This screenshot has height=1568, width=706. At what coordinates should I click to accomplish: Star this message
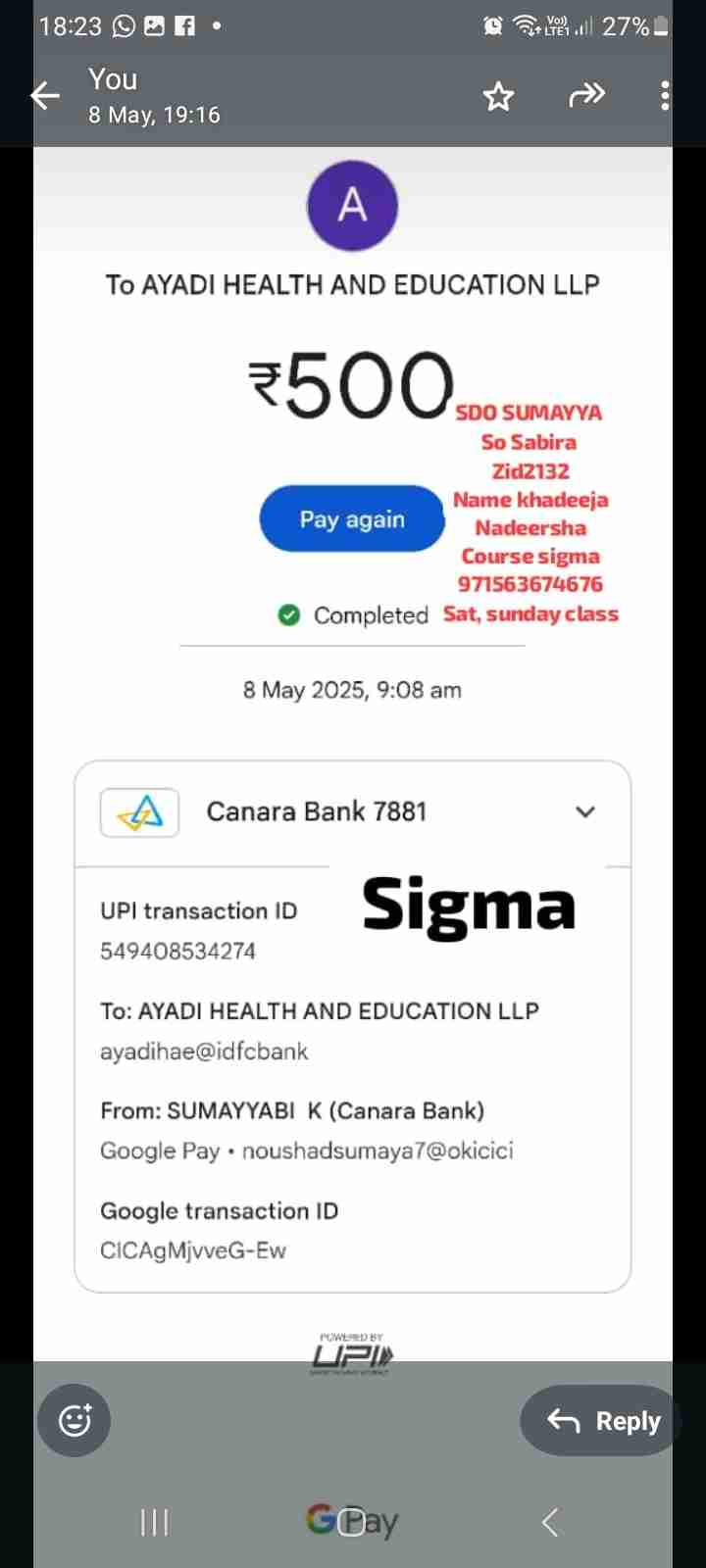click(x=498, y=96)
